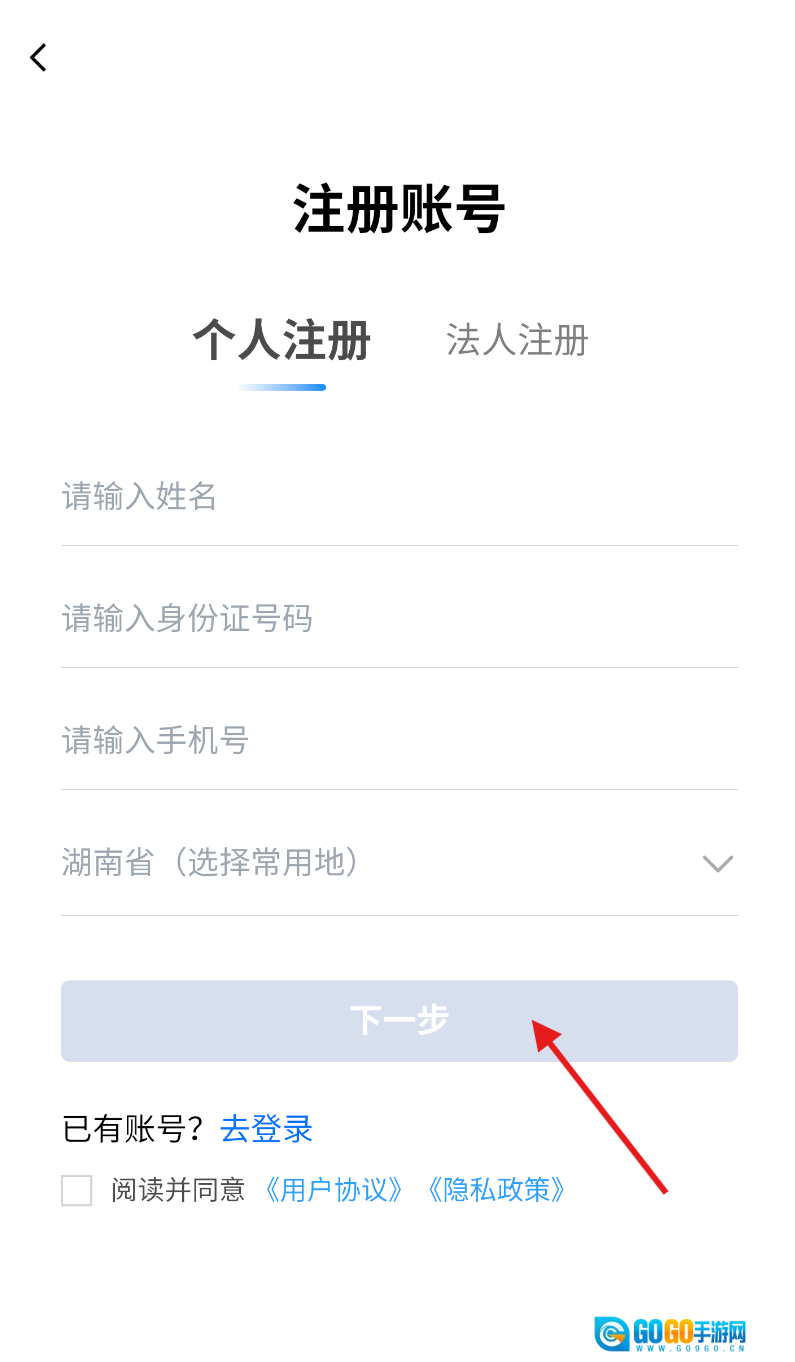
Task: Open the 《用户协议》 link
Action: [x=334, y=1190]
